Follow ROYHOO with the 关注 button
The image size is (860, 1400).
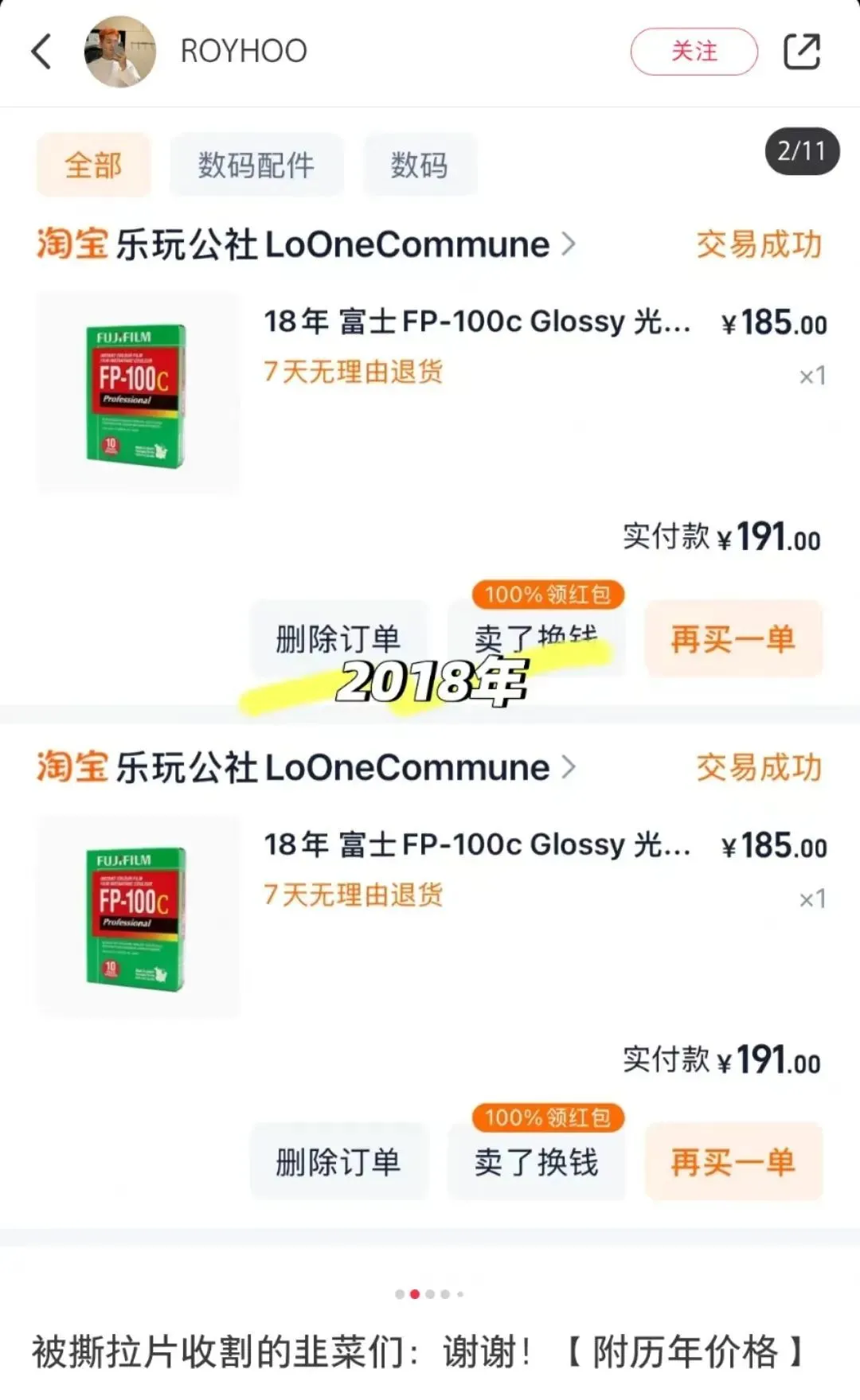pyautogui.click(x=694, y=52)
